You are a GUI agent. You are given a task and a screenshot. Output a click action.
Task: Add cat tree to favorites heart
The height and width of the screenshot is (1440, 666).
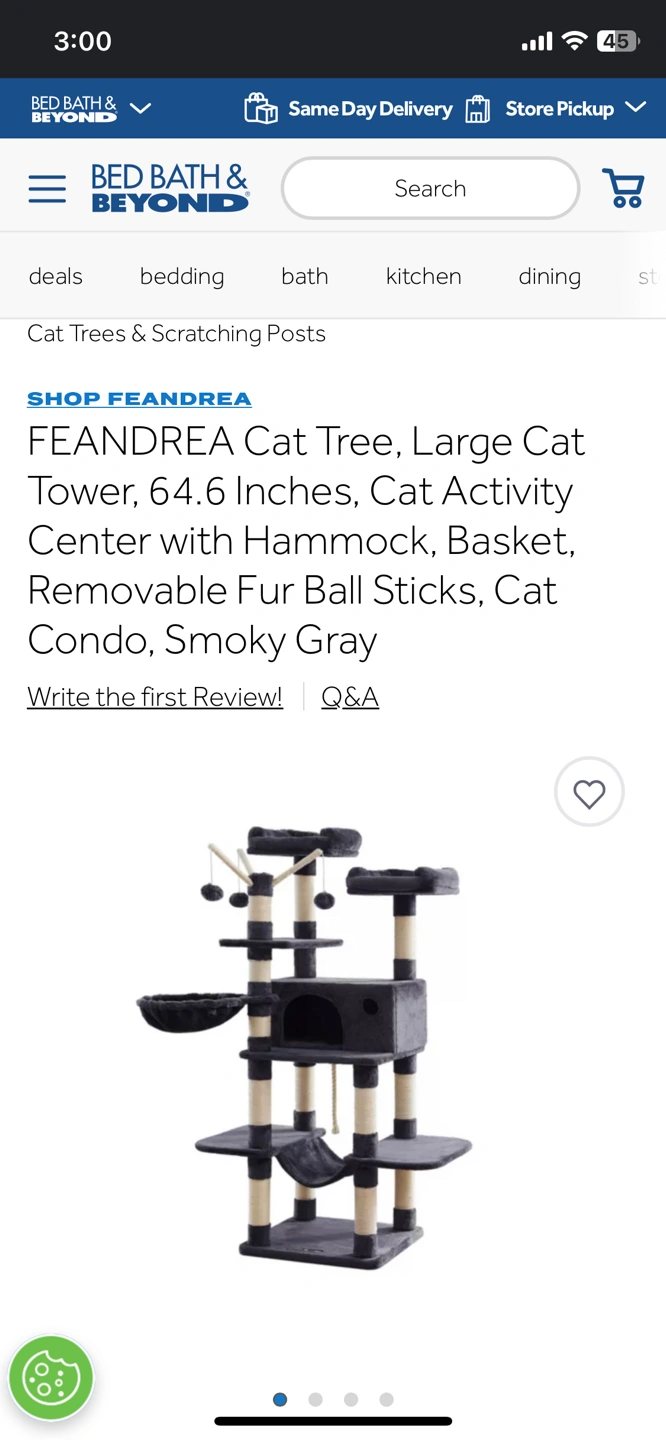tap(589, 793)
